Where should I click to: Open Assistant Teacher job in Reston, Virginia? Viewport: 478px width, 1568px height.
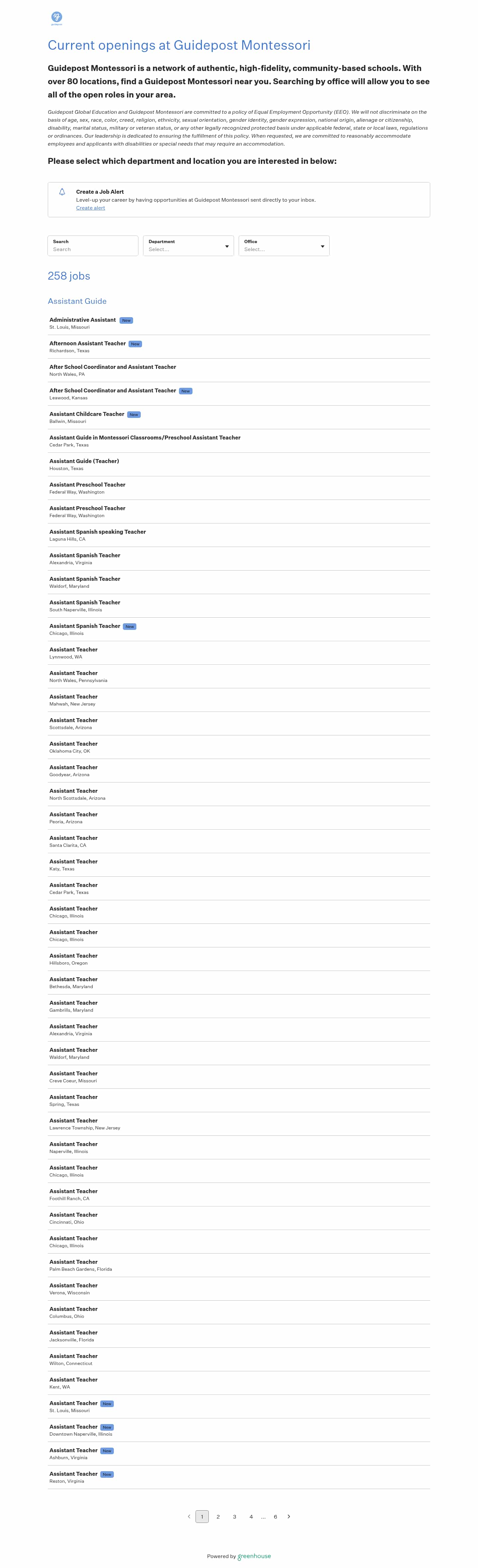[73, 1474]
